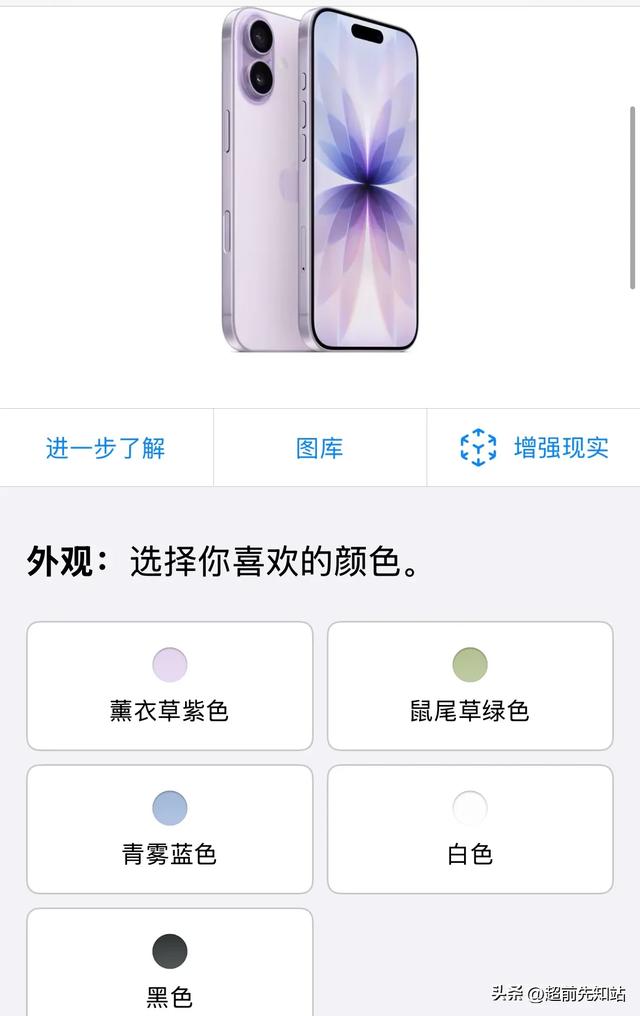Choose 黑色 color option
Viewport: 640px width, 1016px height.
pyautogui.click(x=169, y=965)
